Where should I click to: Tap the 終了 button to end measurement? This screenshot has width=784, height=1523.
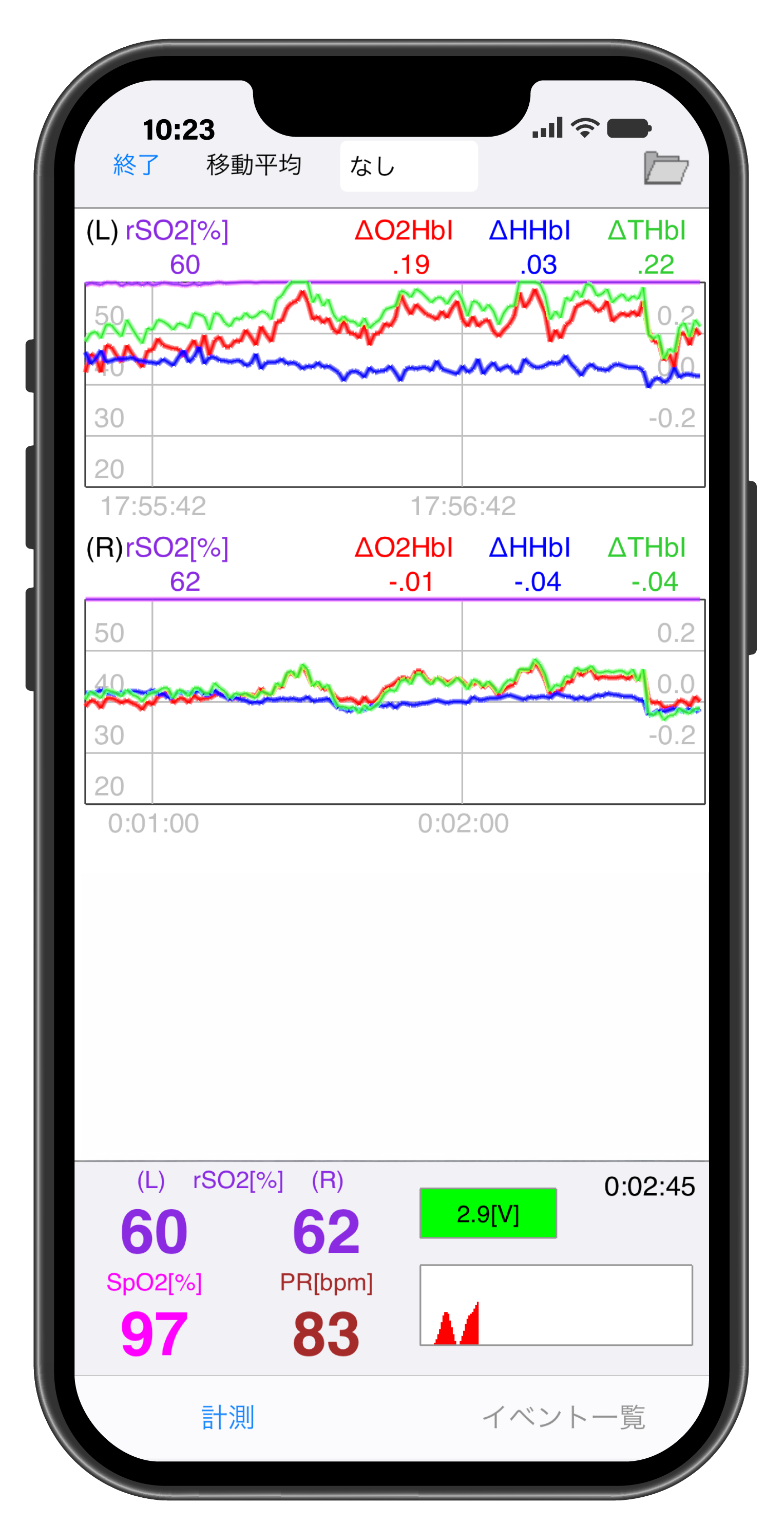[x=136, y=165]
